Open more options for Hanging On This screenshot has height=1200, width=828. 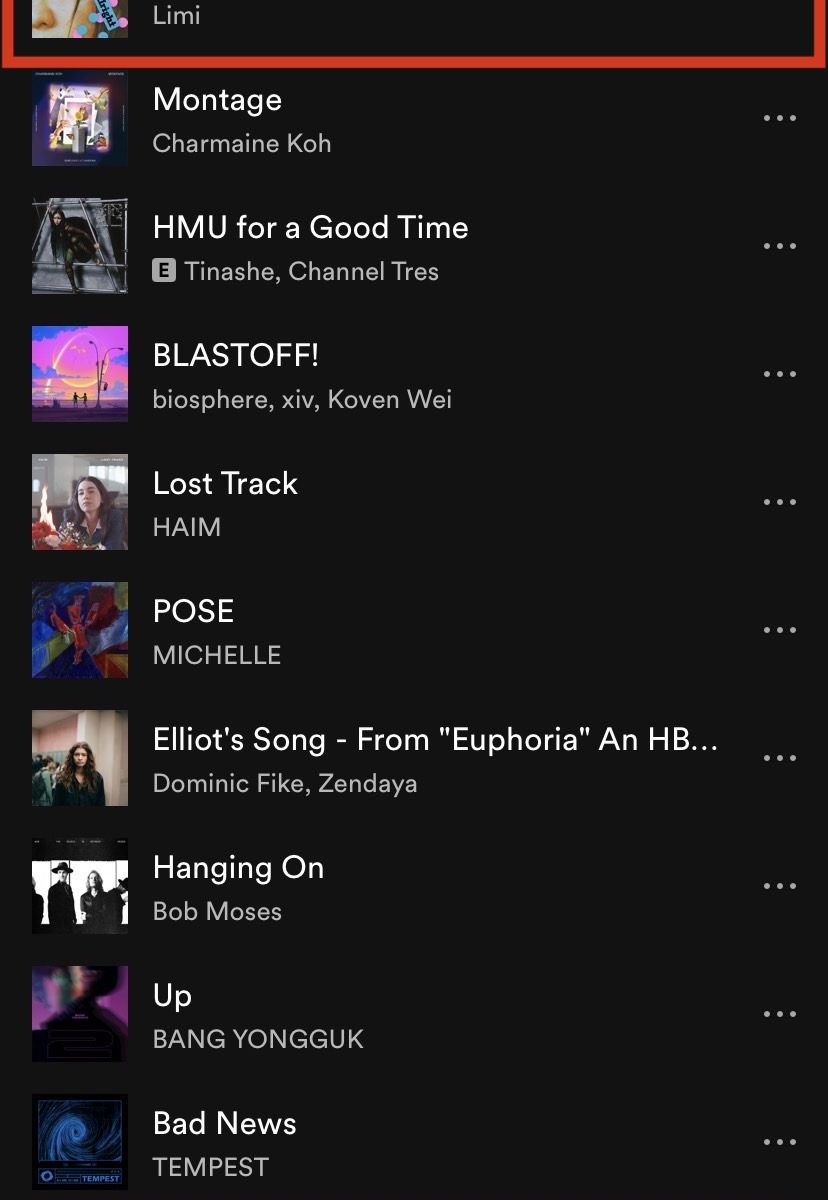[x=779, y=886]
